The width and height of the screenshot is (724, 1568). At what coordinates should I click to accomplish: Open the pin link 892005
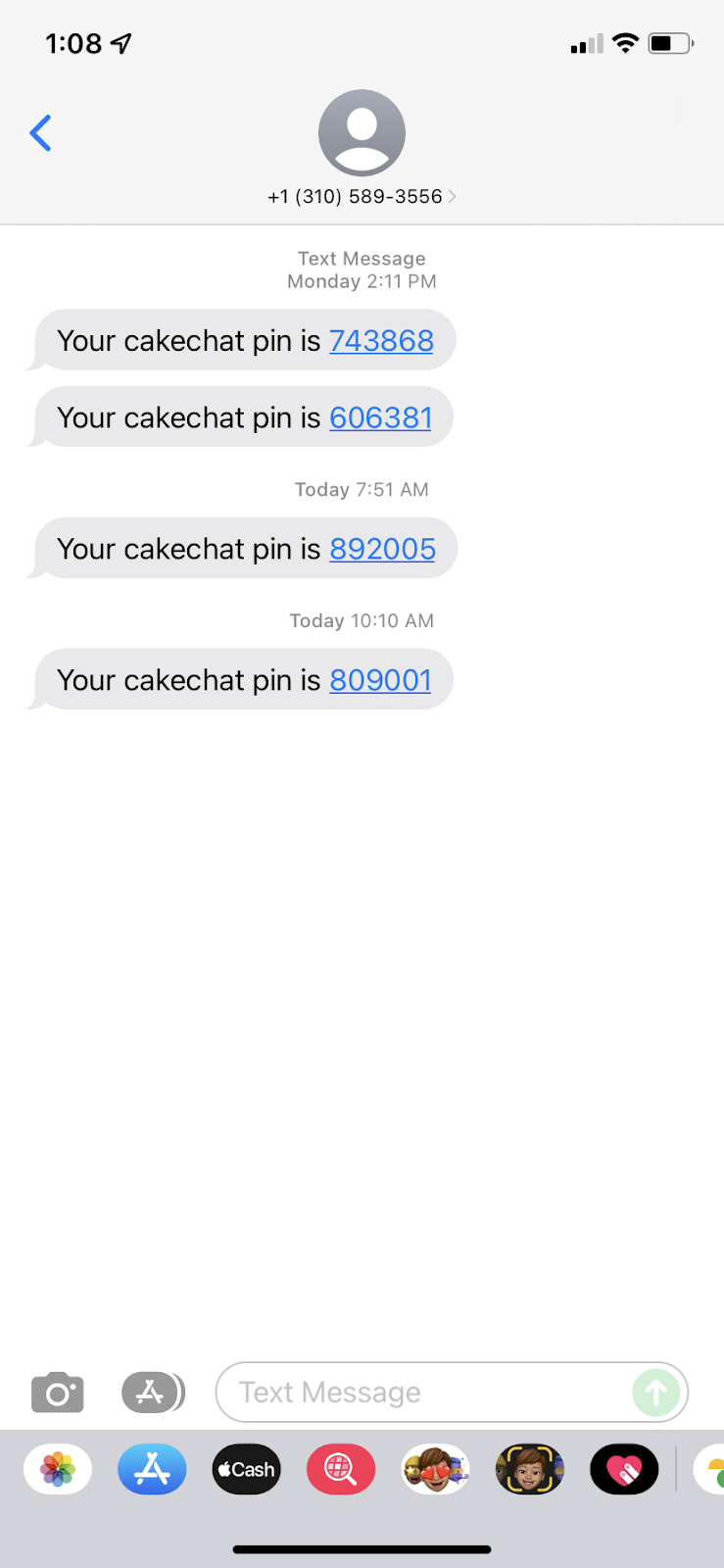point(382,550)
